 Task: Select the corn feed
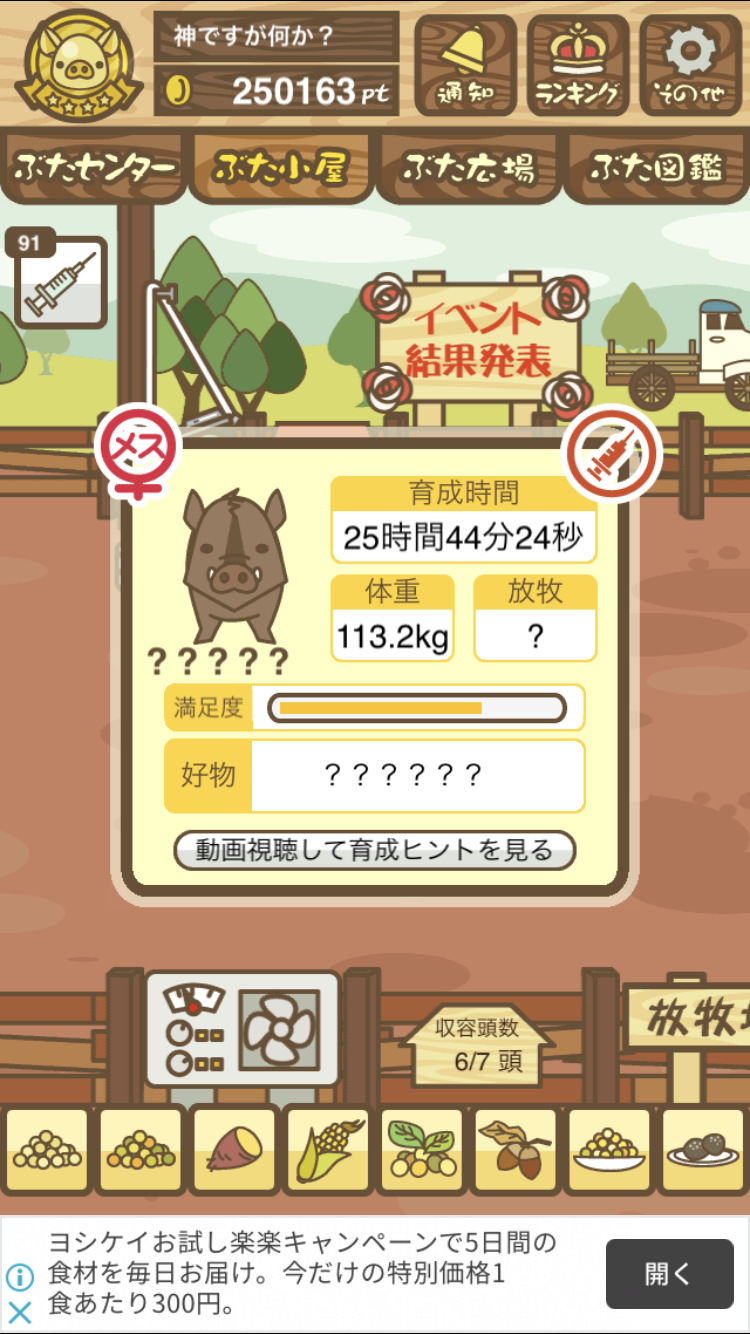pyautogui.click(x=328, y=1151)
